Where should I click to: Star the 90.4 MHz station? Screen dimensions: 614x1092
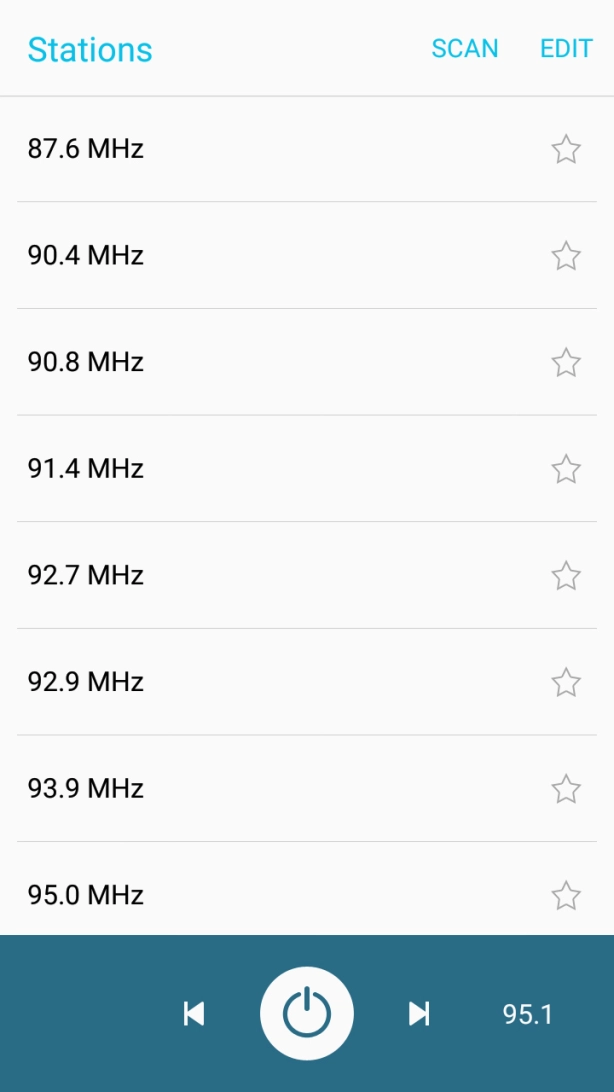[x=566, y=256]
